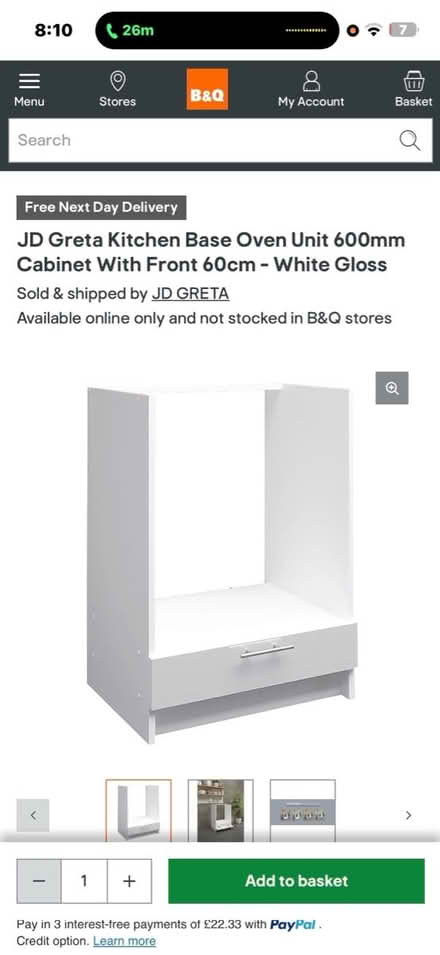Screen dimensions: 440x955
Task: Open the Menu drawer
Action: coord(29,89)
